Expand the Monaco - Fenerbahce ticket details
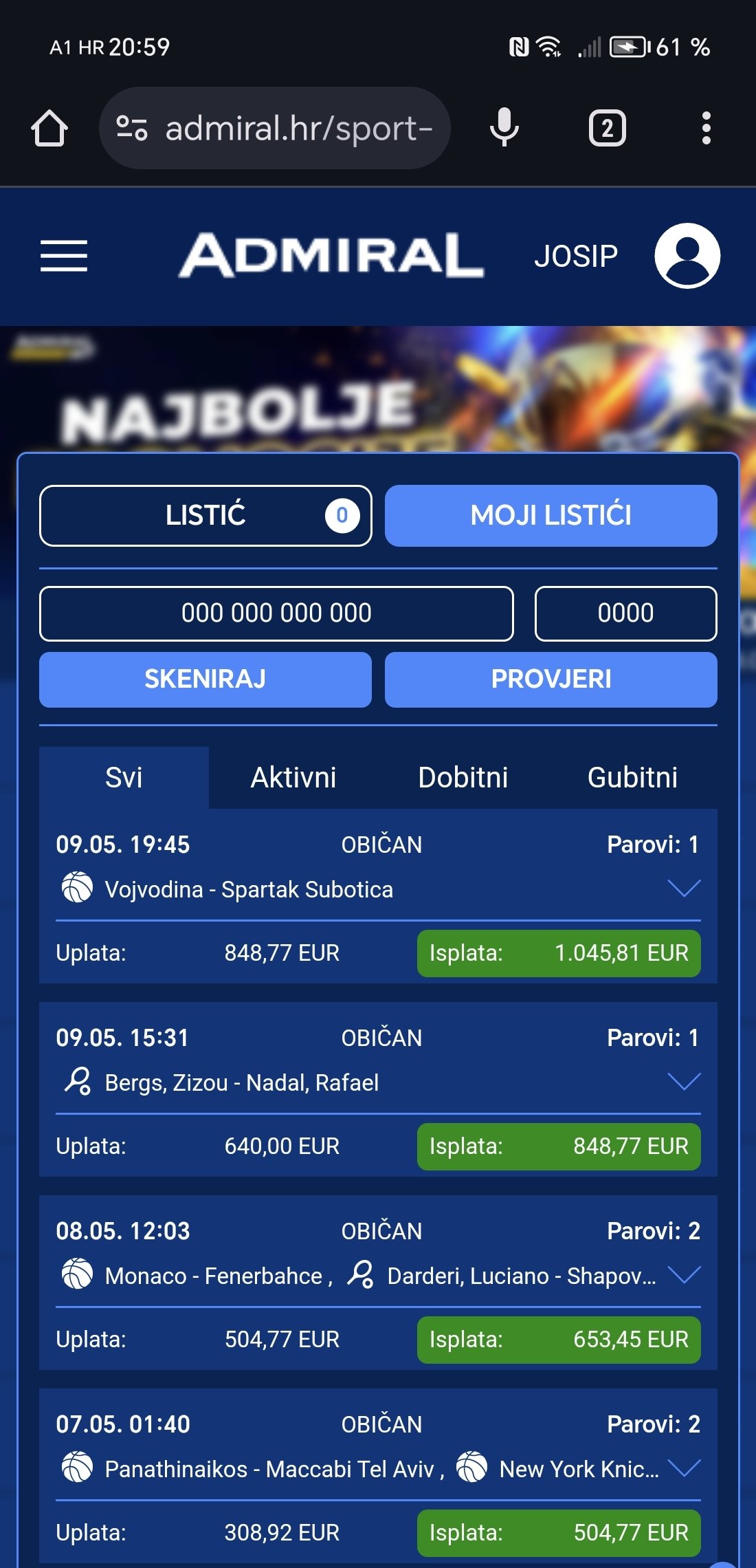 pyautogui.click(x=684, y=1275)
